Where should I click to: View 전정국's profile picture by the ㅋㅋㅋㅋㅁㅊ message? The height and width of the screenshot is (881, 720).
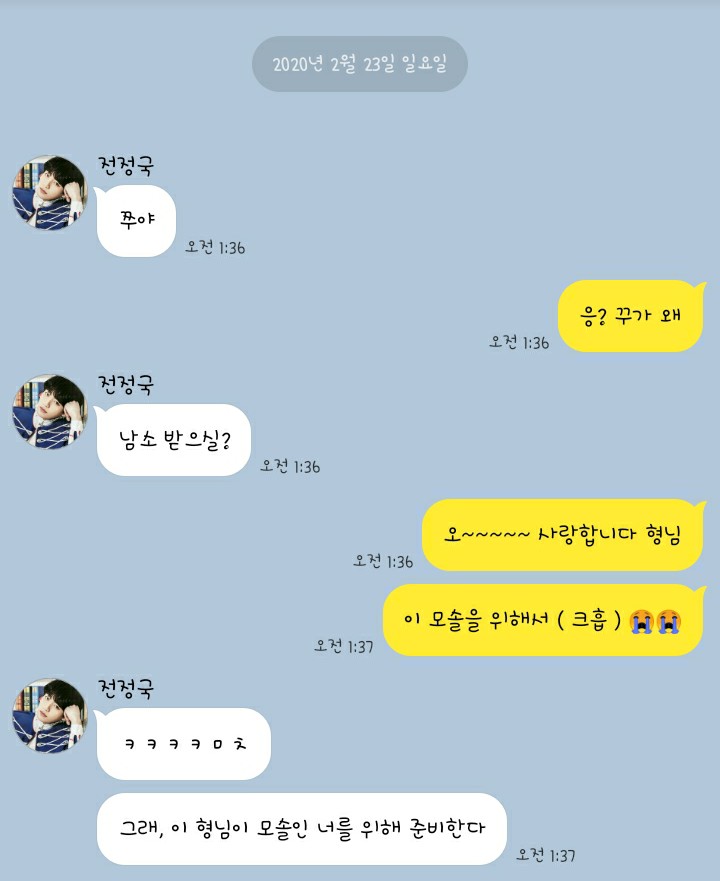[x=50, y=716]
